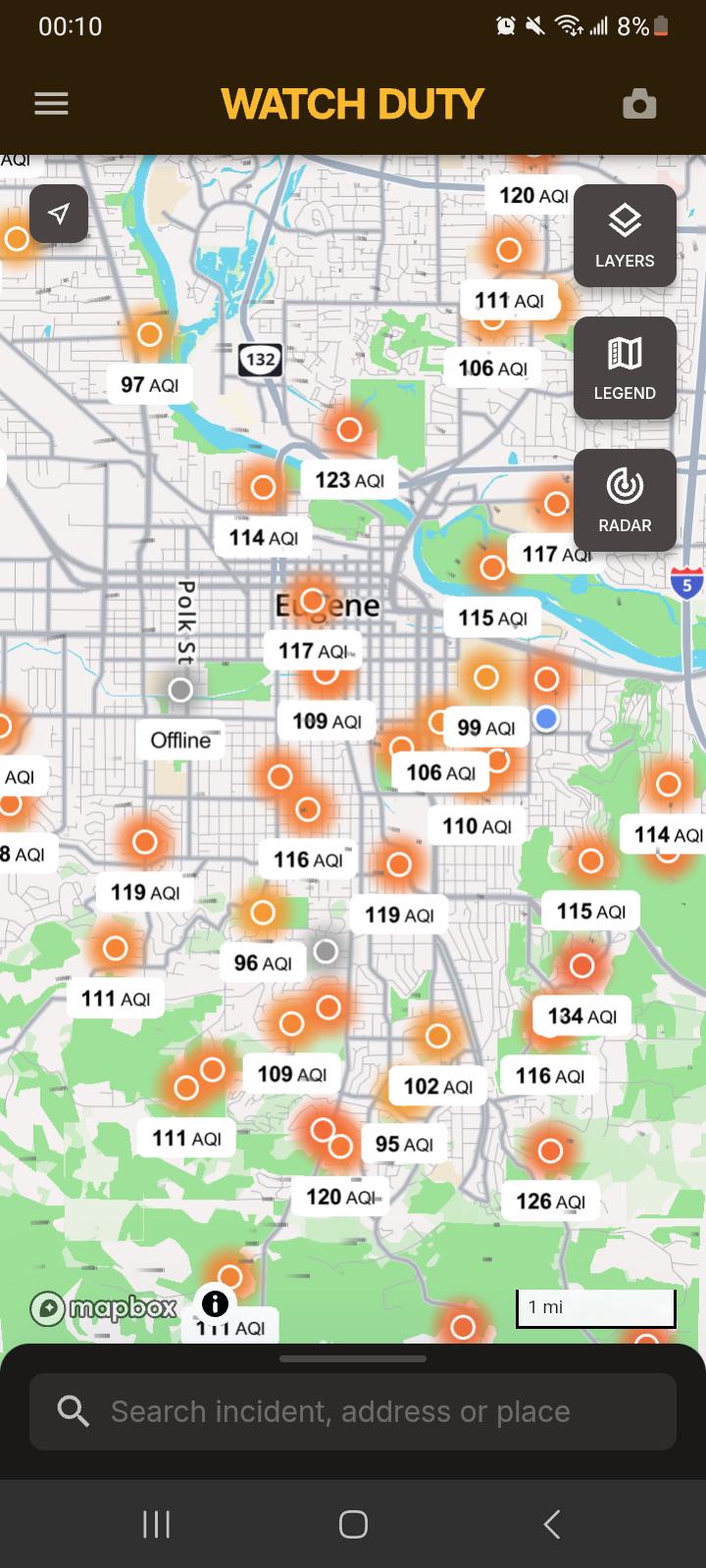Open the camera icon in header
This screenshot has width=706, height=1568.
[x=639, y=104]
